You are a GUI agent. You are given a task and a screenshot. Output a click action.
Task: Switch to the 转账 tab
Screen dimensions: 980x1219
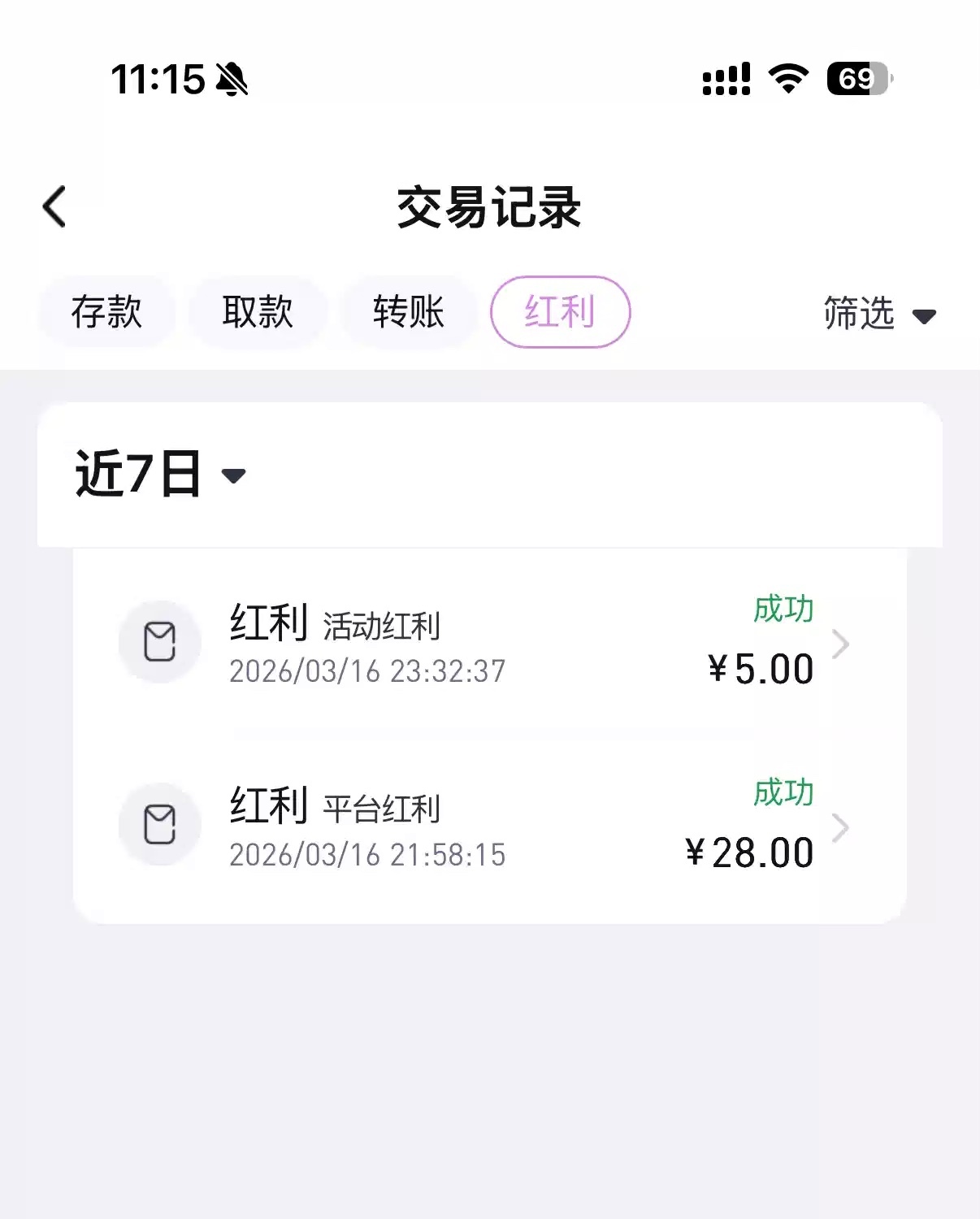[x=409, y=312]
